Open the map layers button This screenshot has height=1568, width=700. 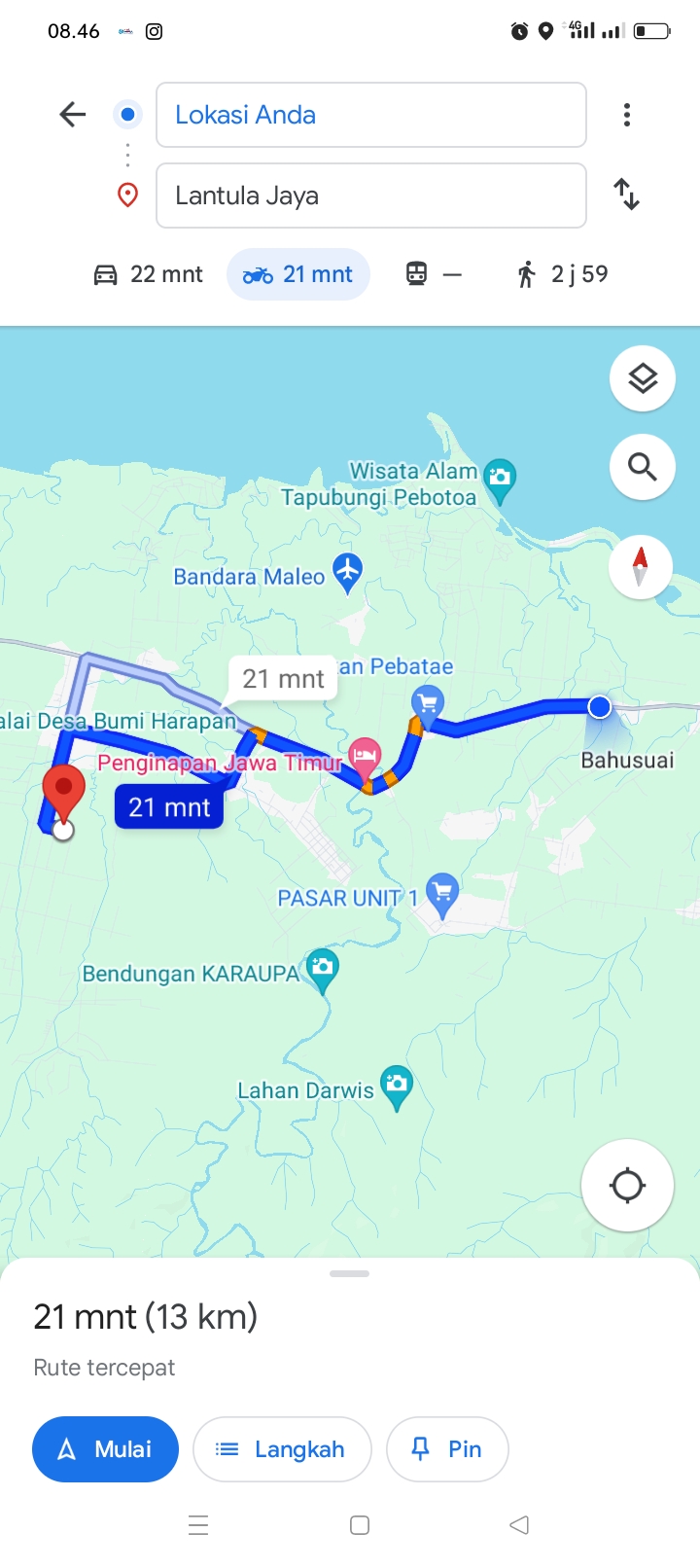point(643,378)
